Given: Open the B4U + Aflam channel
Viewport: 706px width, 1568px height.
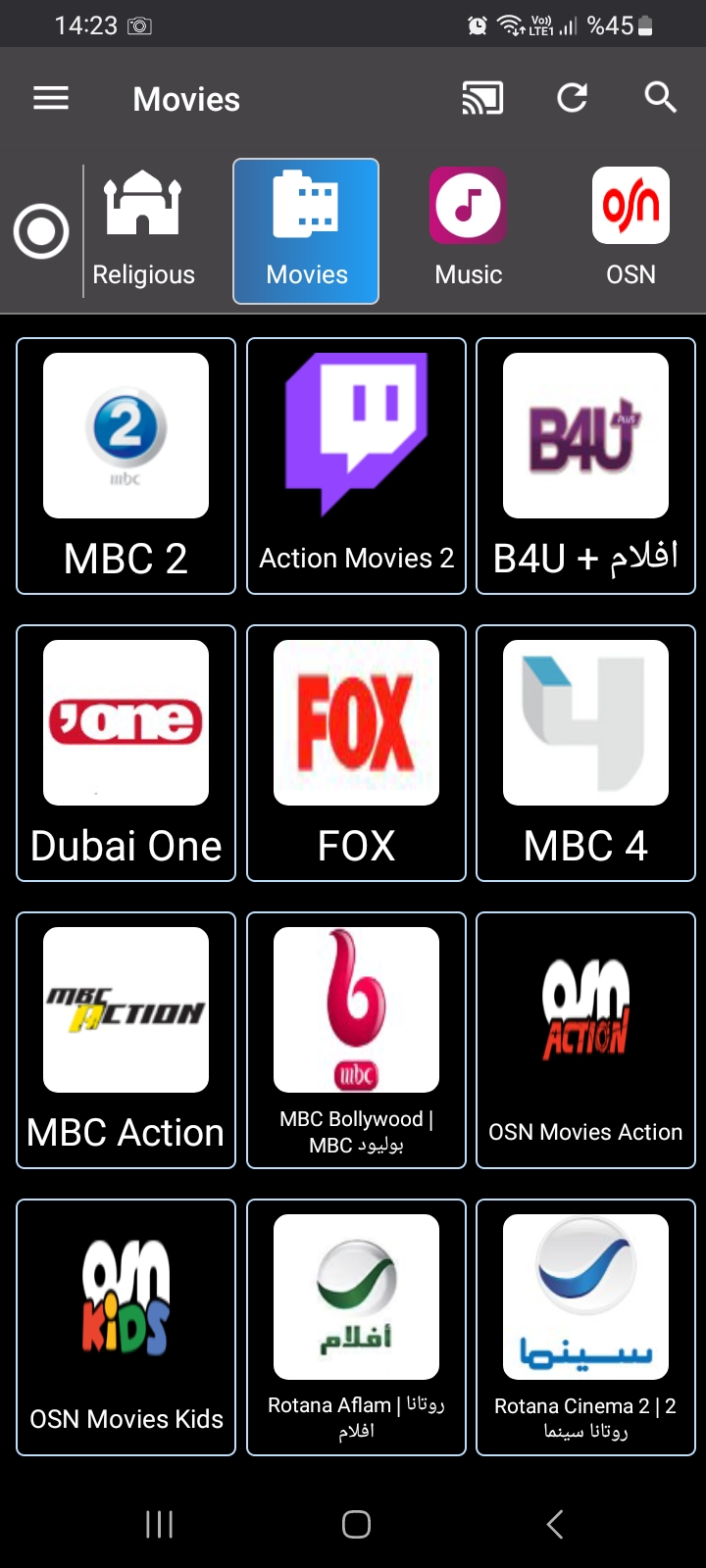Looking at the screenshot, I should tap(585, 466).
